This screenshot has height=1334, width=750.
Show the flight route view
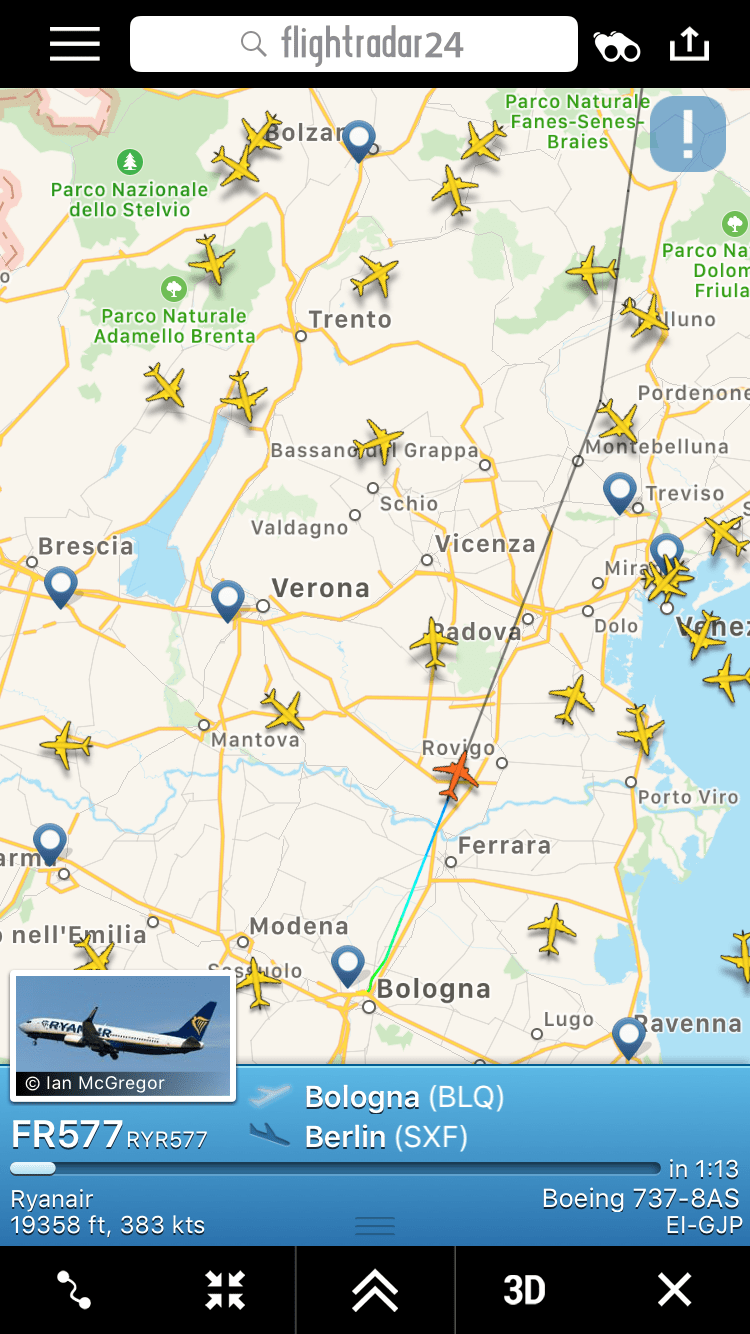74,1290
